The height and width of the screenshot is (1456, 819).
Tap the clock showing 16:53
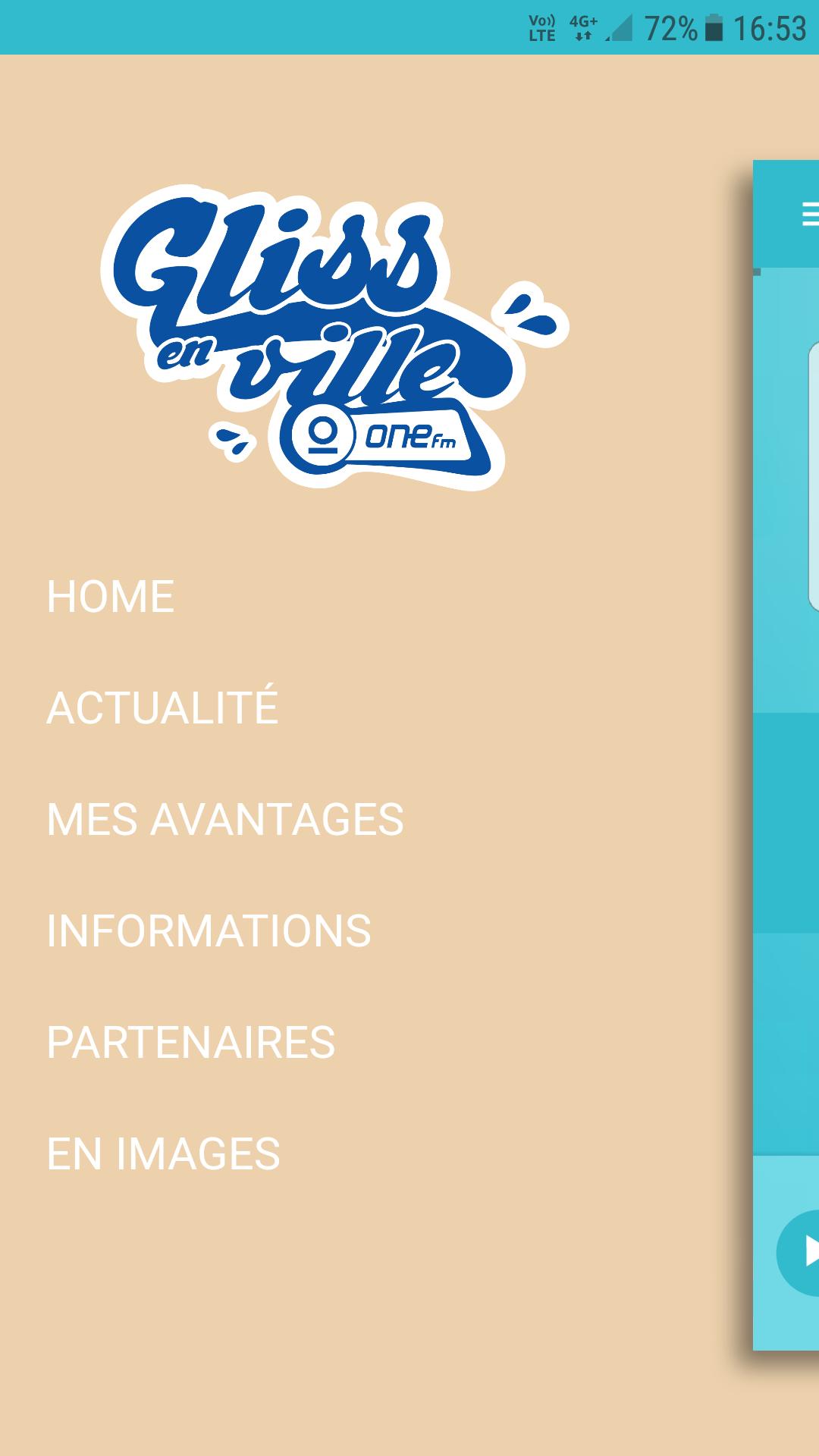(x=768, y=25)
